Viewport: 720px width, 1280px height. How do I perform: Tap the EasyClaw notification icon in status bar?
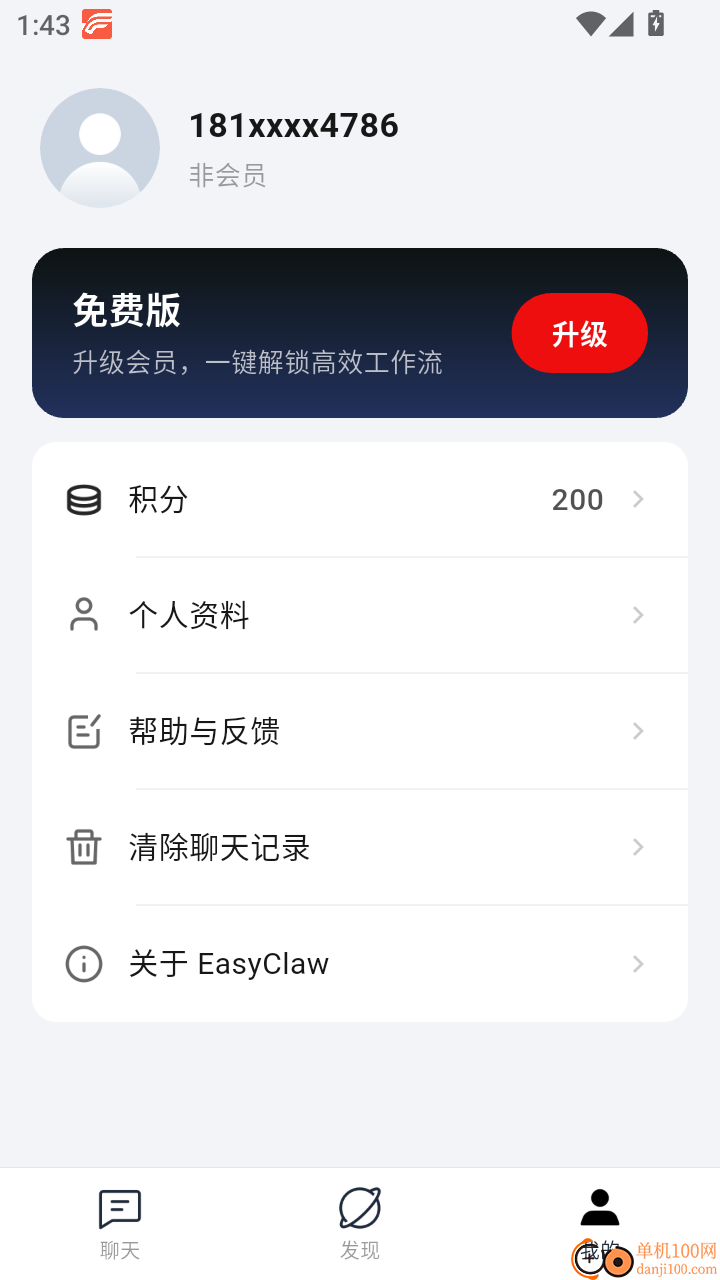(94, 27)
